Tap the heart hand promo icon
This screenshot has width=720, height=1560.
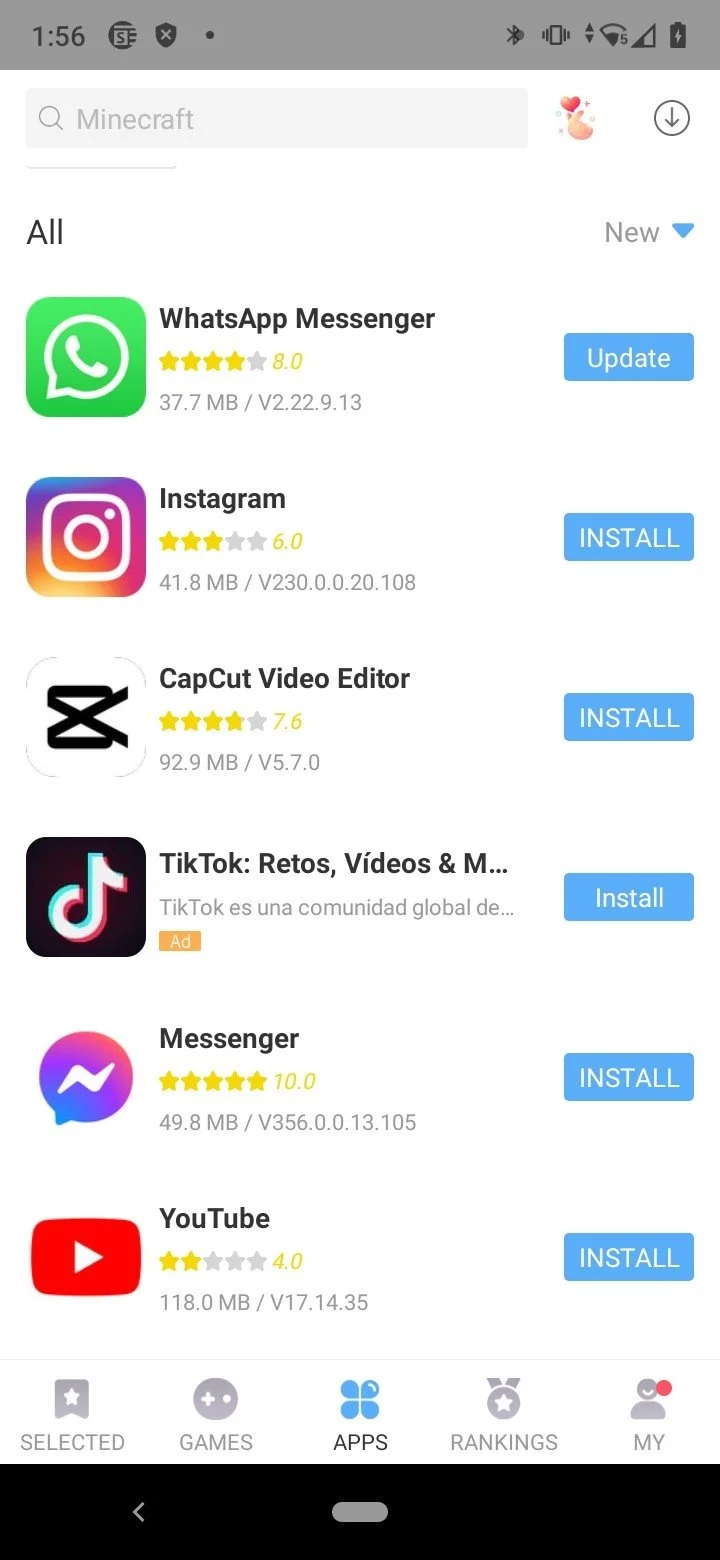575,119
